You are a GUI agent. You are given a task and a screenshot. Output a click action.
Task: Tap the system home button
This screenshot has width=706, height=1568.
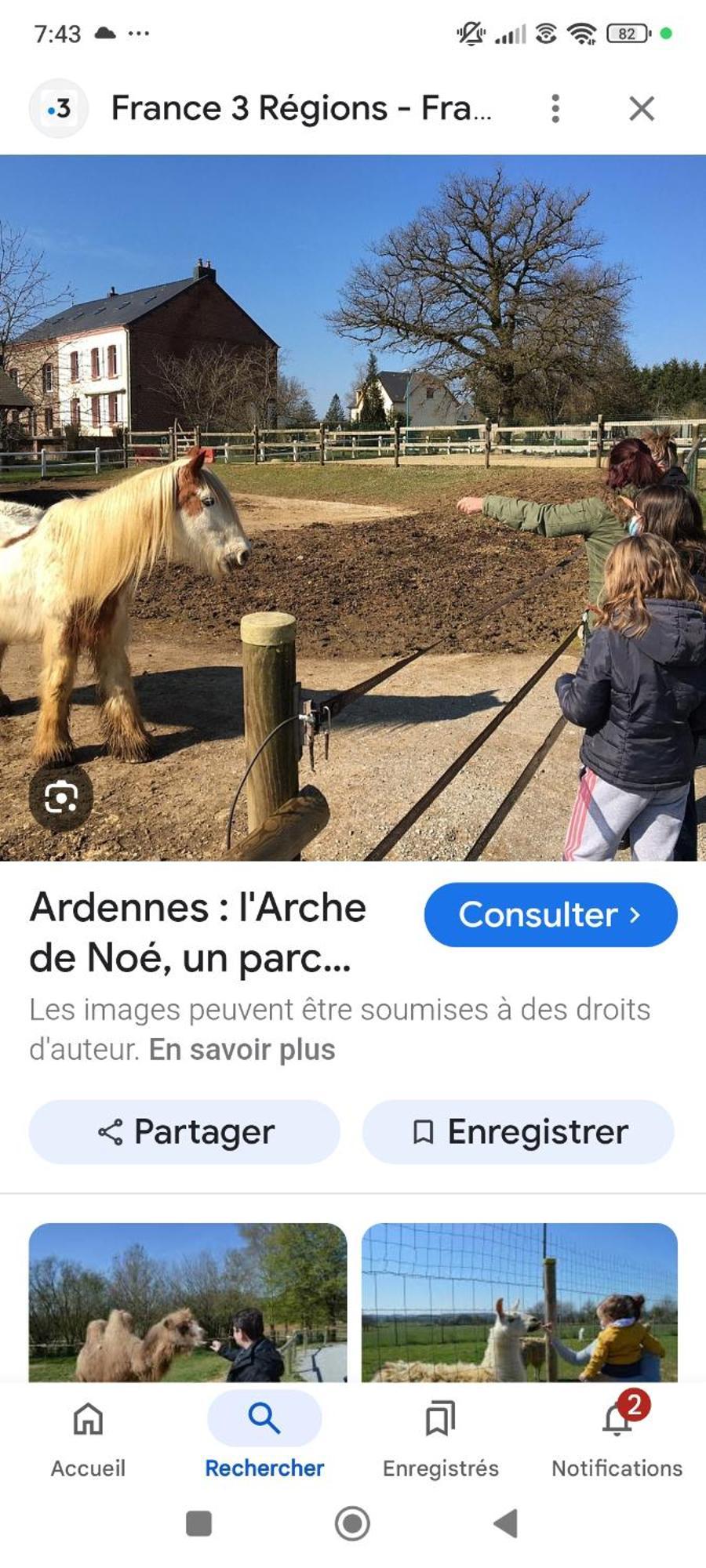click(x=352, y=1523)
